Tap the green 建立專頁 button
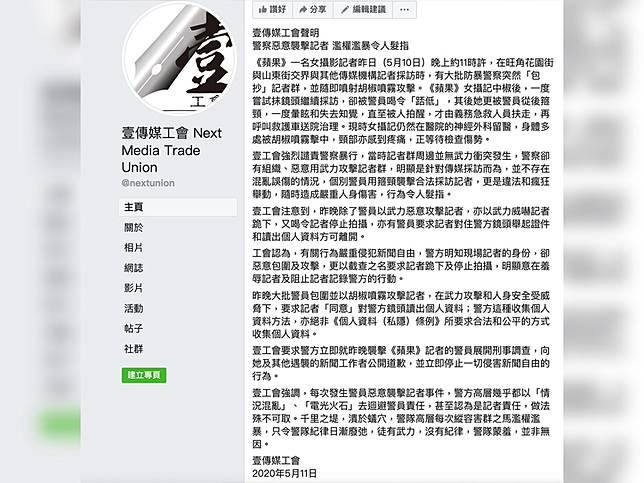Image resolution: width=644 pixels, height=483 pixels. coord(144,375)
